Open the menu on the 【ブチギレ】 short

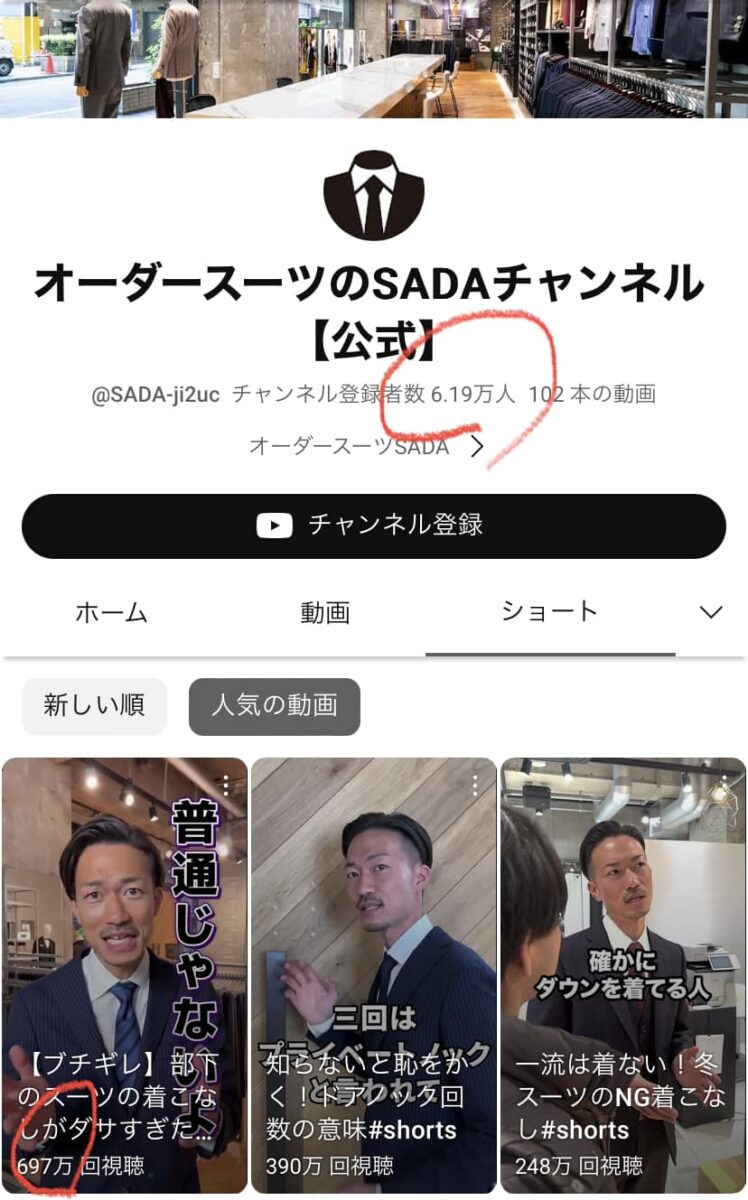coord(227,785)
